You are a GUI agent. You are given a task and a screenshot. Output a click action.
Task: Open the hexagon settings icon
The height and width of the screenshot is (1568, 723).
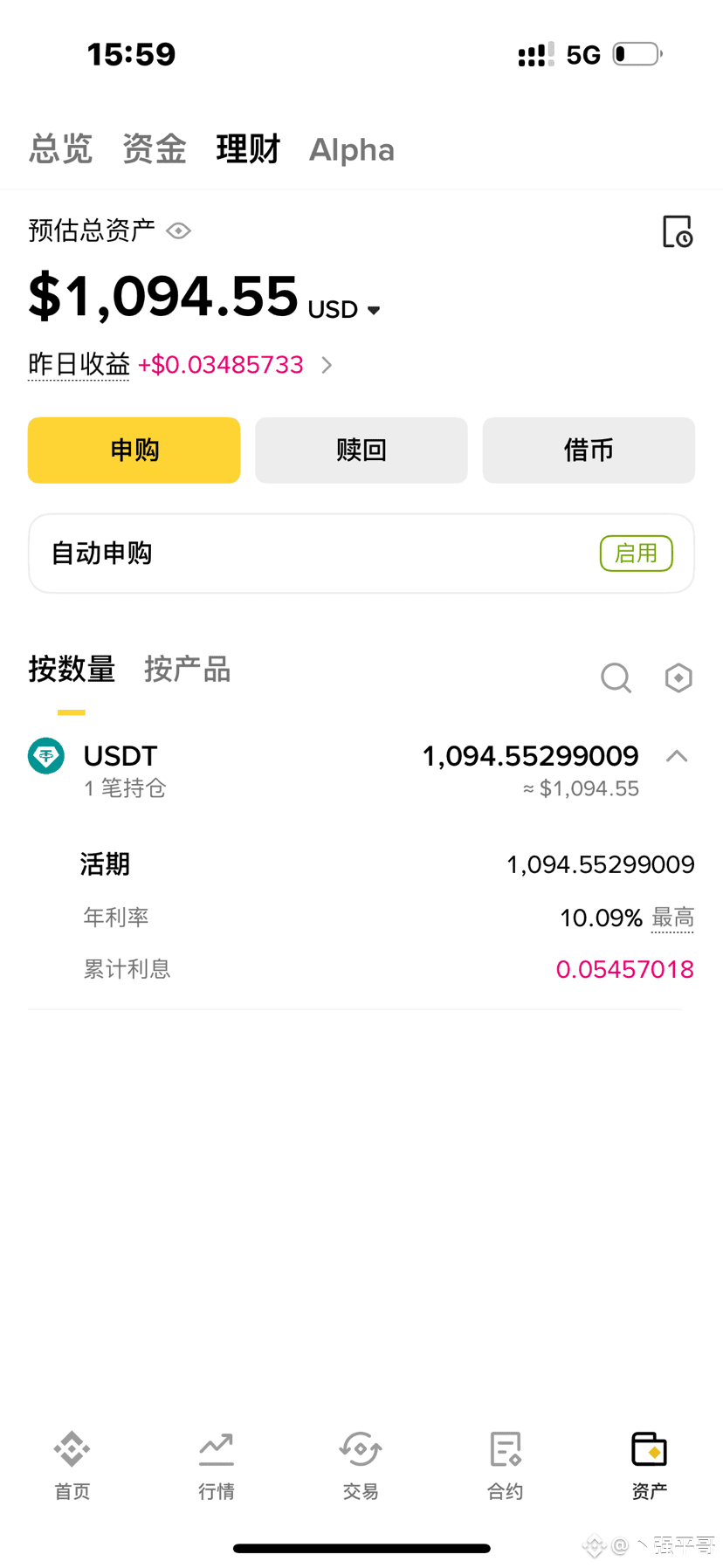pyautogui.click(x=678, y=677)
